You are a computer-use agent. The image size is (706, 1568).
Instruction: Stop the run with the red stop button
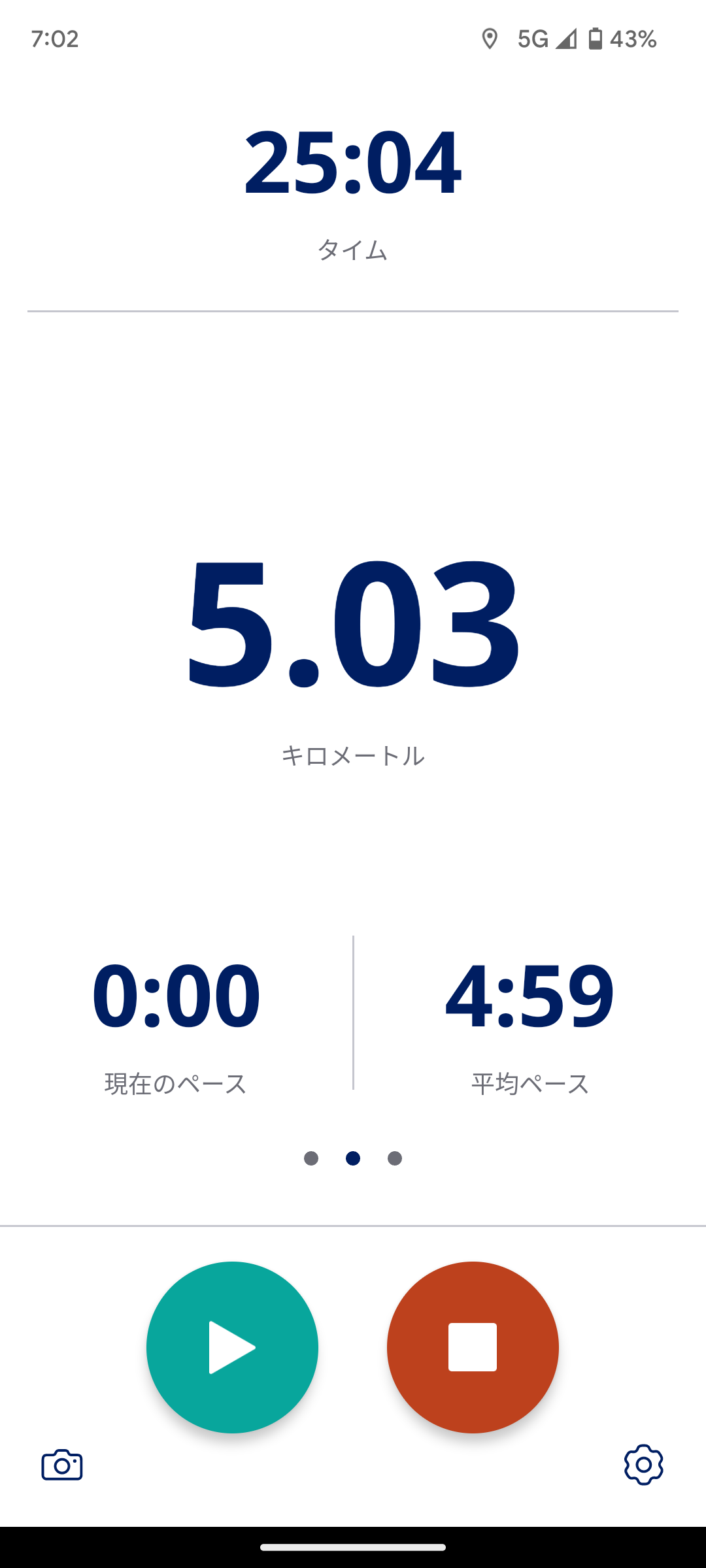[473, 1347]
